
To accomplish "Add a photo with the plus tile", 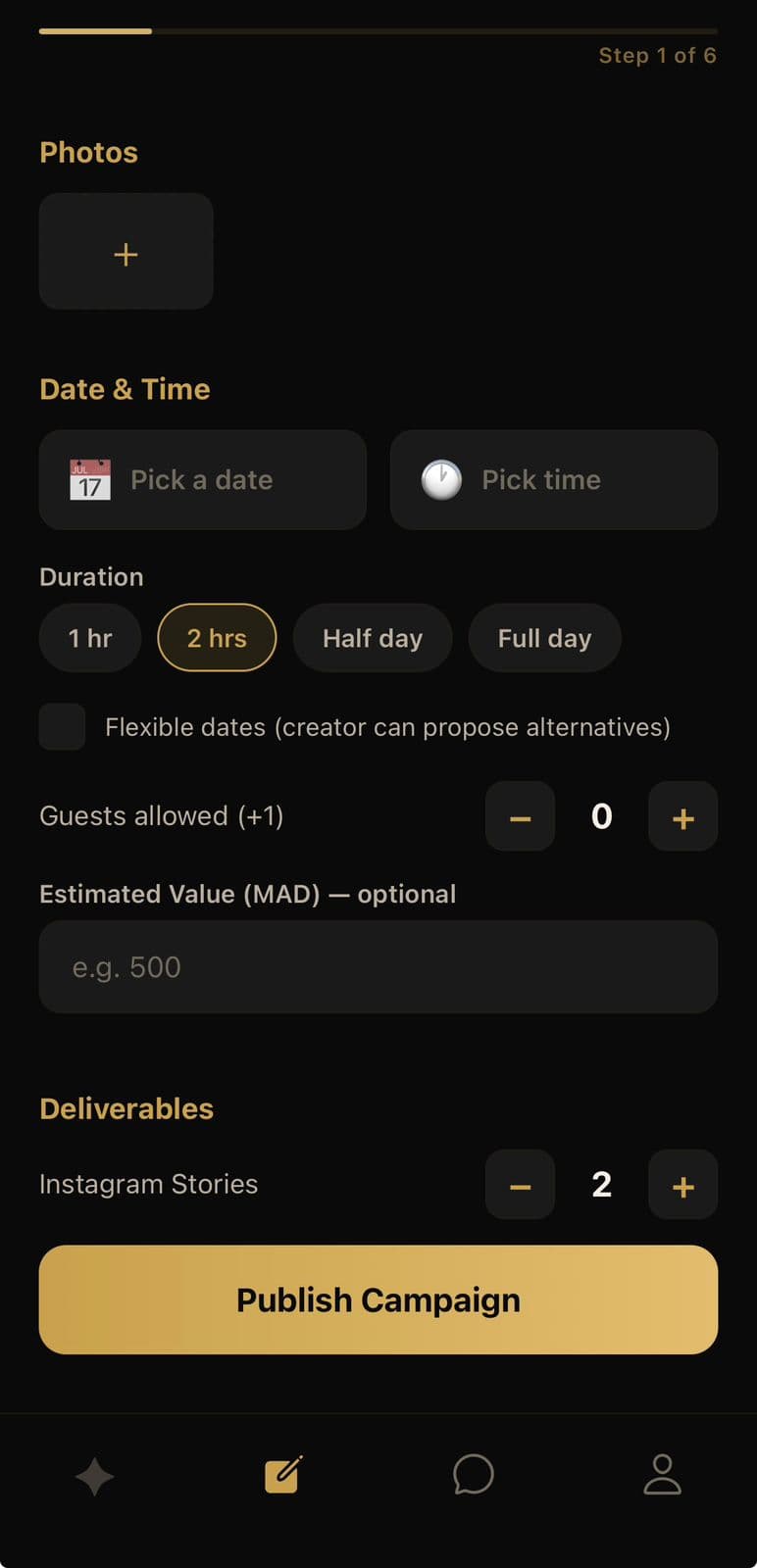I will (x=126, y=252).
